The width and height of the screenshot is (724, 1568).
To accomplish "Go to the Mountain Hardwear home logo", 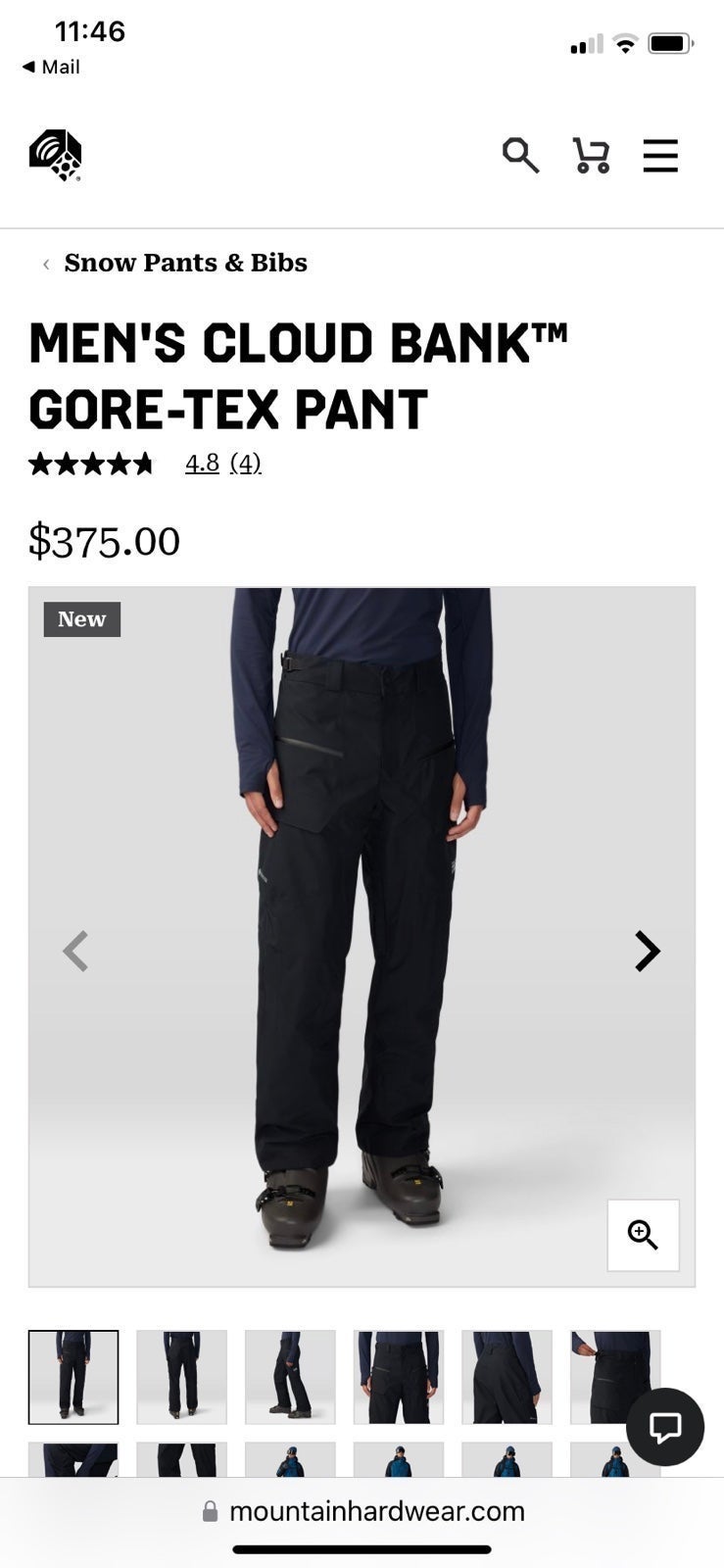I will coord(56,155).
